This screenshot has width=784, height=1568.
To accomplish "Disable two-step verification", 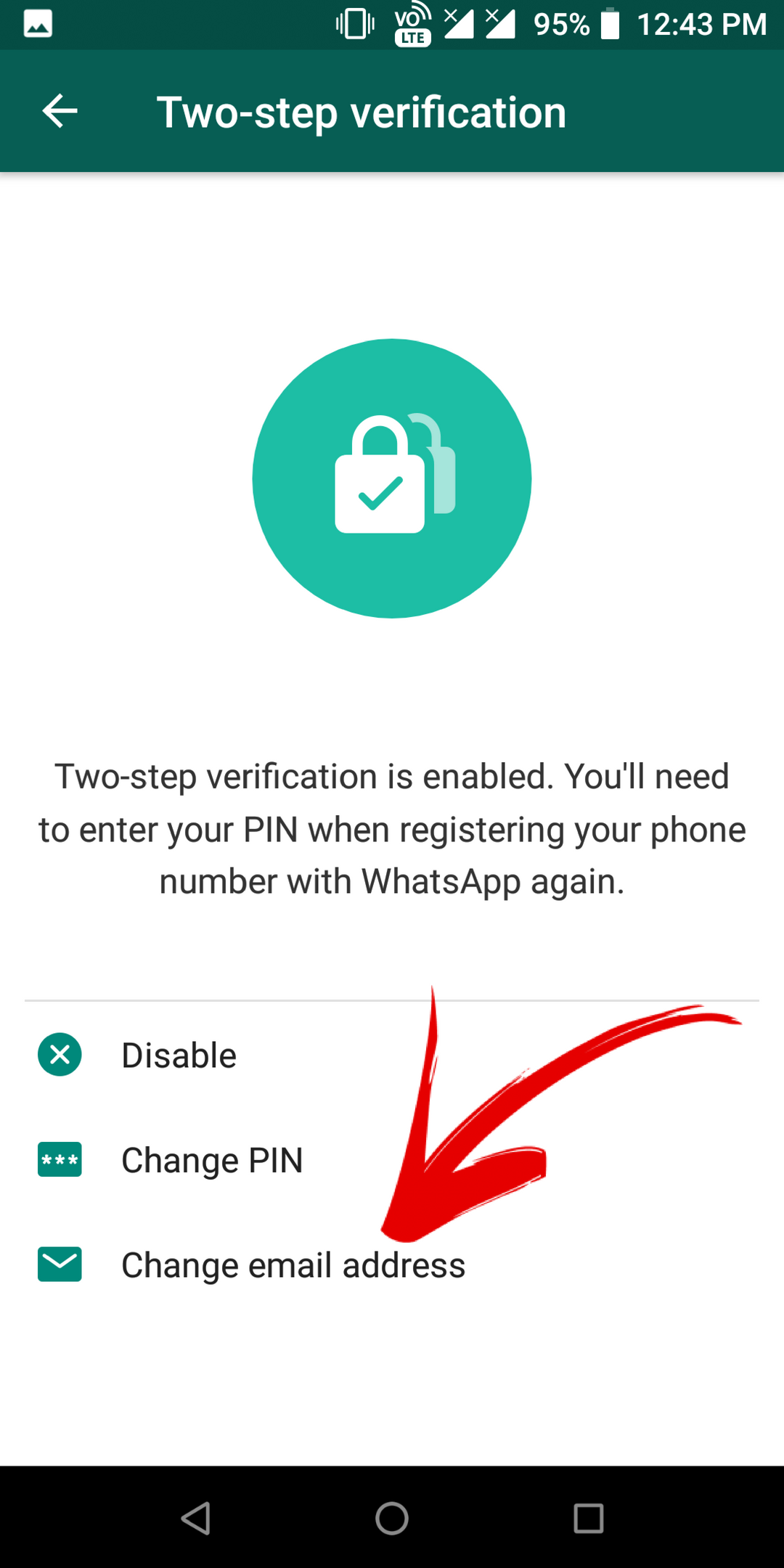I will pos(178,1055).
